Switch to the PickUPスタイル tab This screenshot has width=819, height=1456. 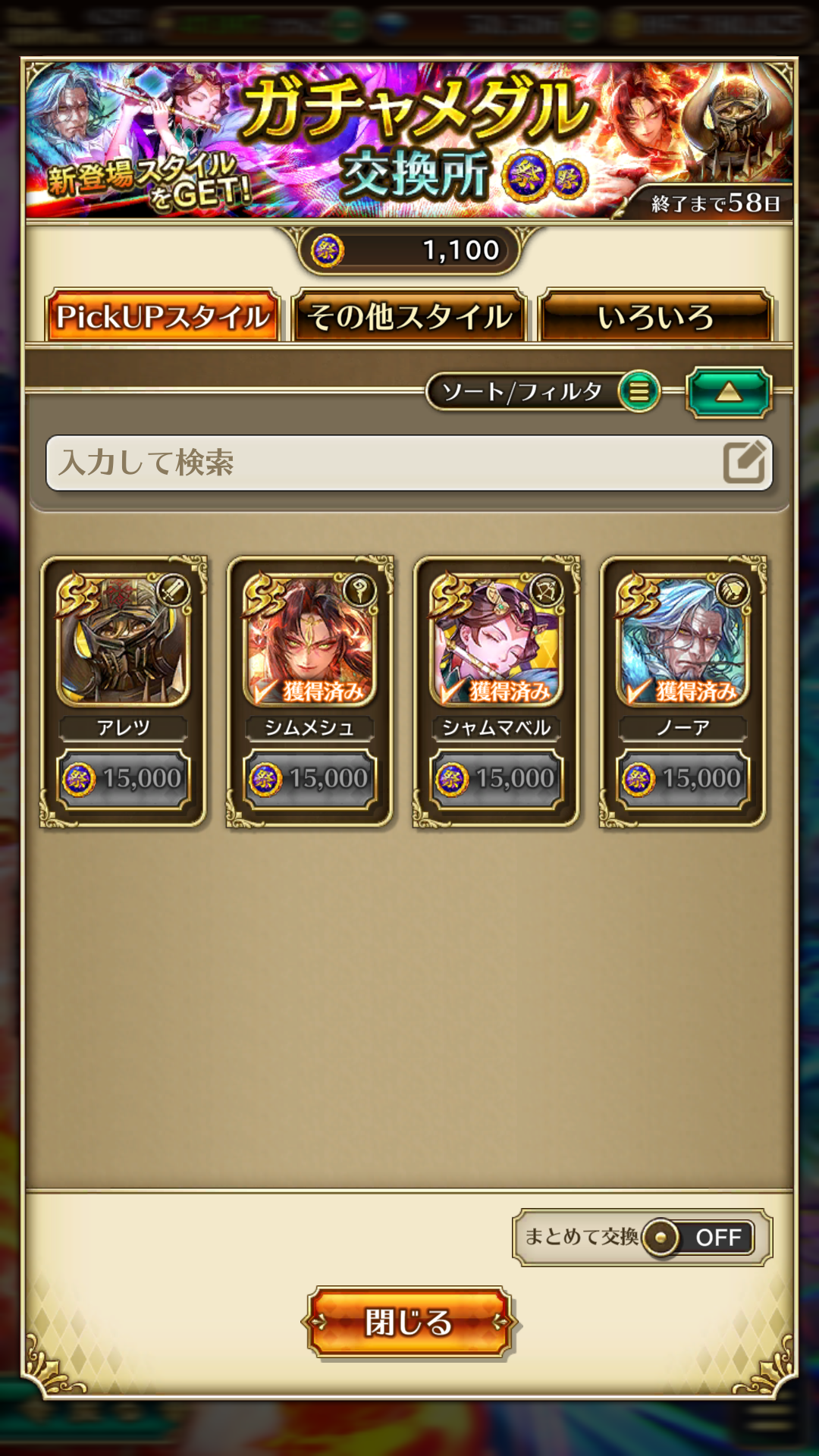pos(162,317)
